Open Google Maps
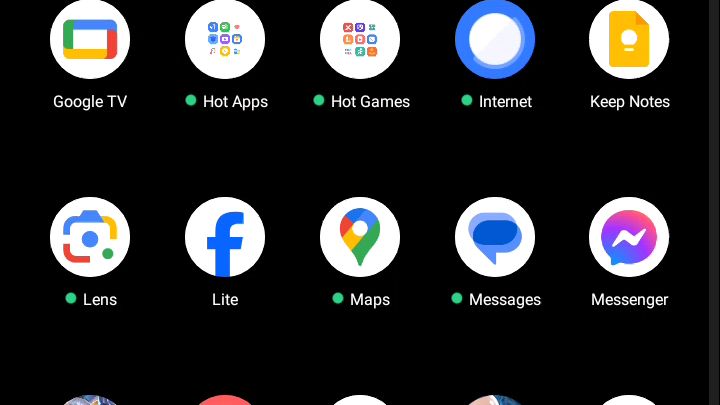 (360, 238)
